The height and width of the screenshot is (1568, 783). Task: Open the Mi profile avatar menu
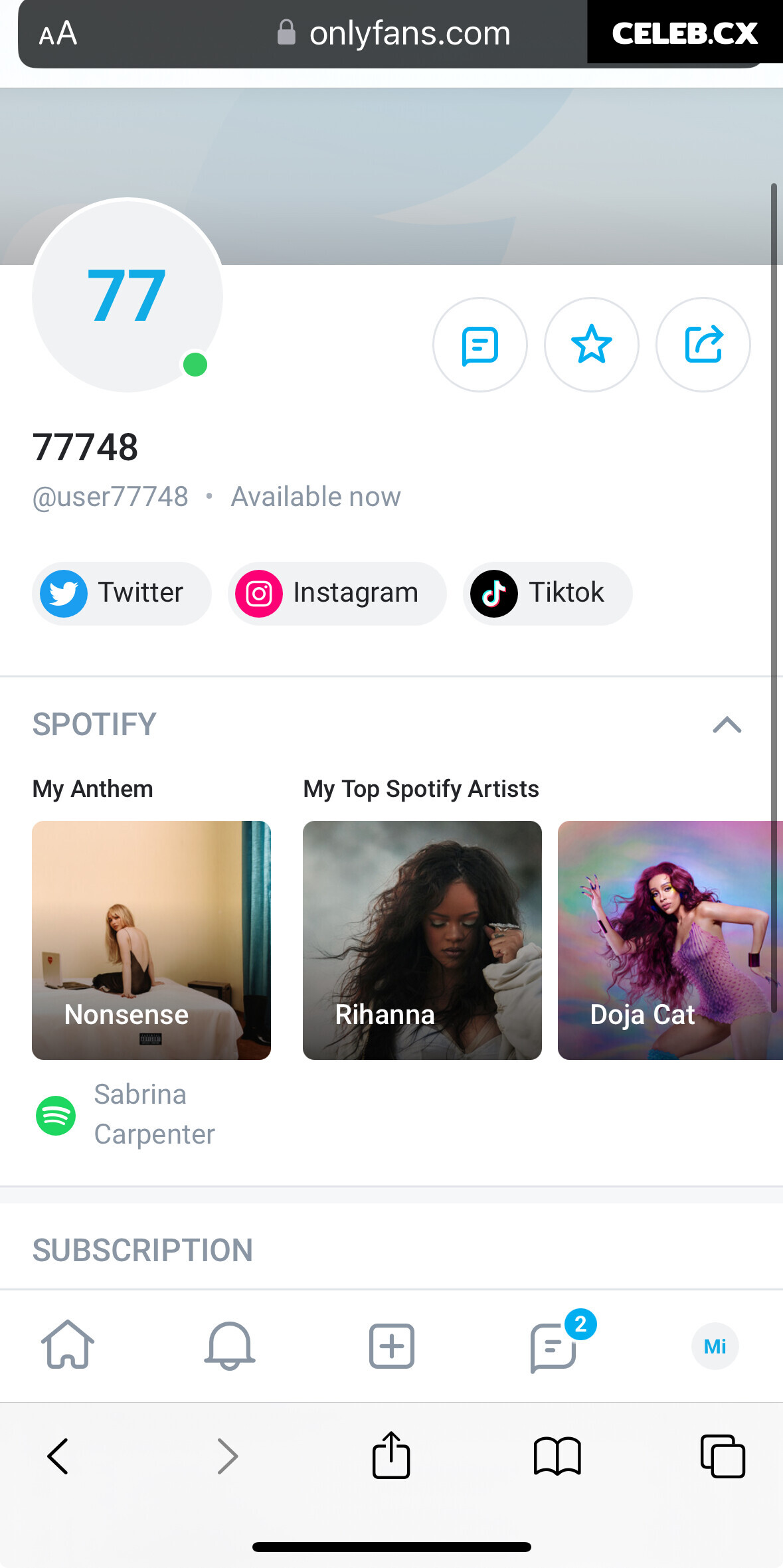[715, 1346]
